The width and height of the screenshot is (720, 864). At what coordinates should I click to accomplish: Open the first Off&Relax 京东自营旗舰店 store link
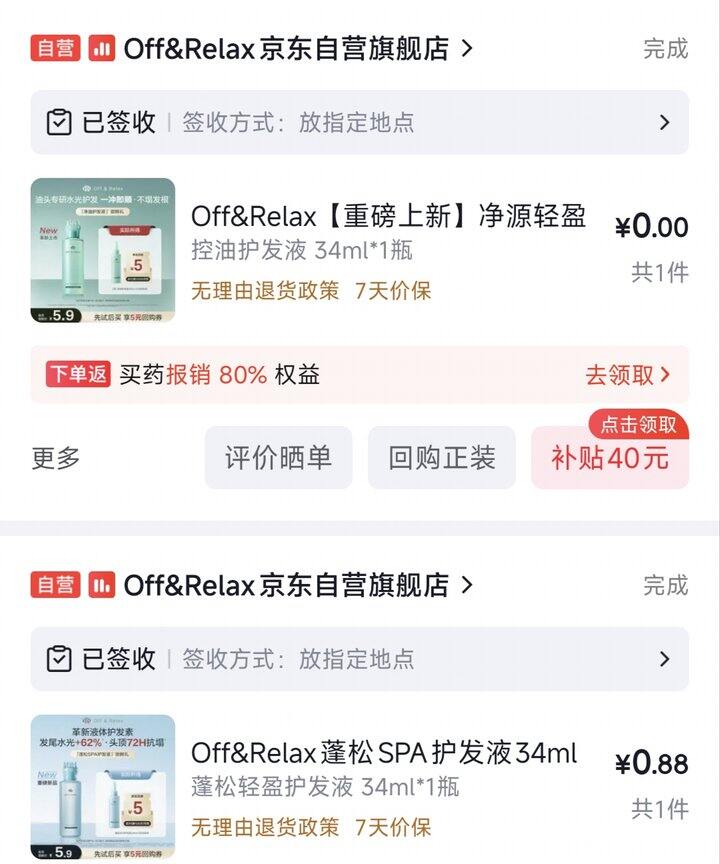(297, 48)
